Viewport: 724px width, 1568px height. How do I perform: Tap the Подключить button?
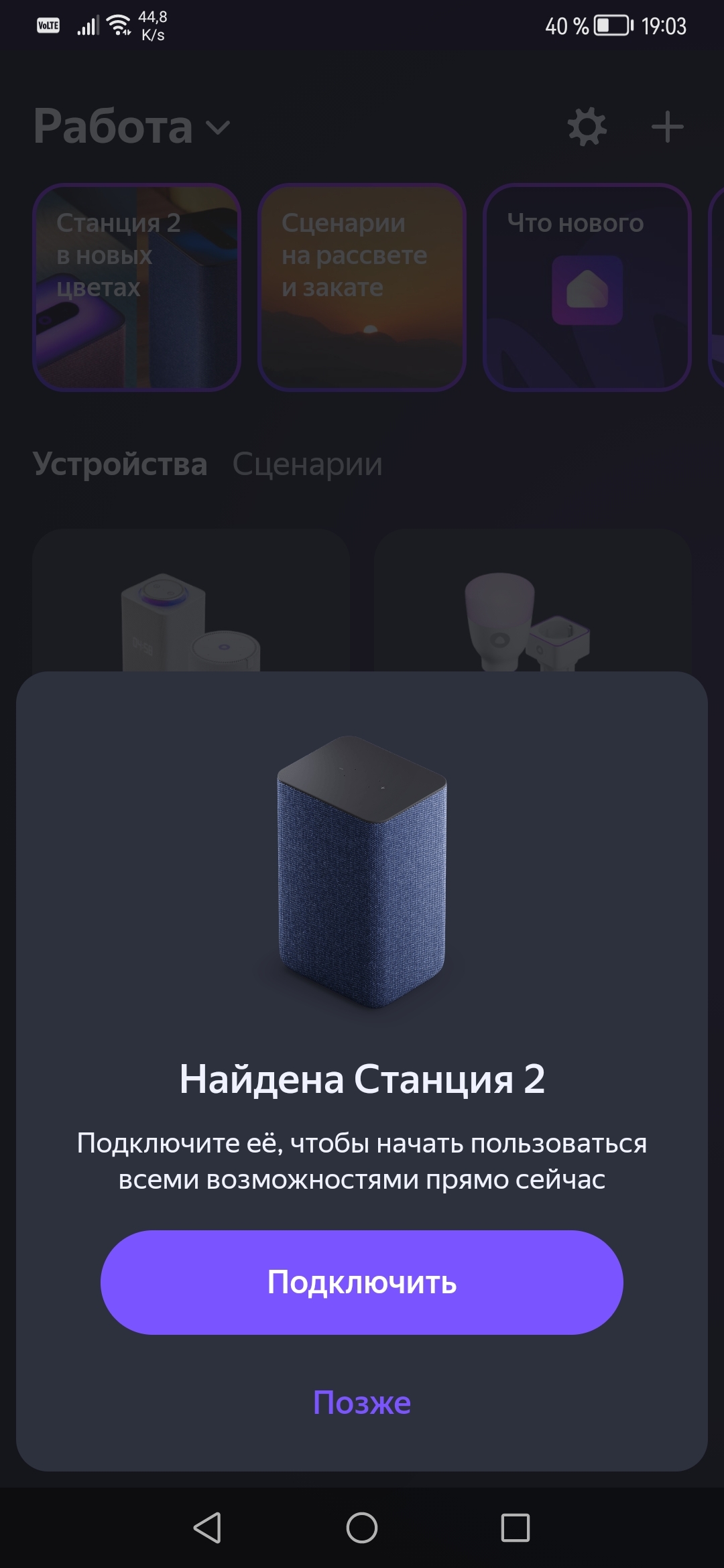pyautogui.click(x=362, y=1282)
